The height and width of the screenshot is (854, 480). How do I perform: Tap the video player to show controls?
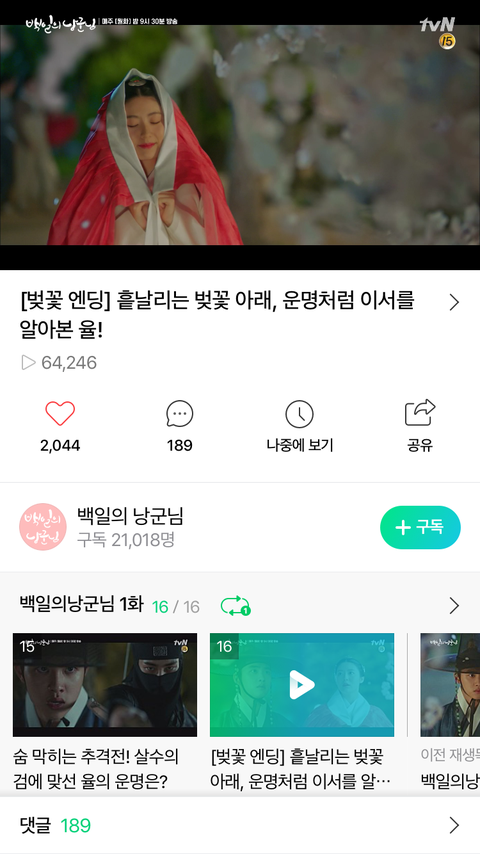pos(240,135)
